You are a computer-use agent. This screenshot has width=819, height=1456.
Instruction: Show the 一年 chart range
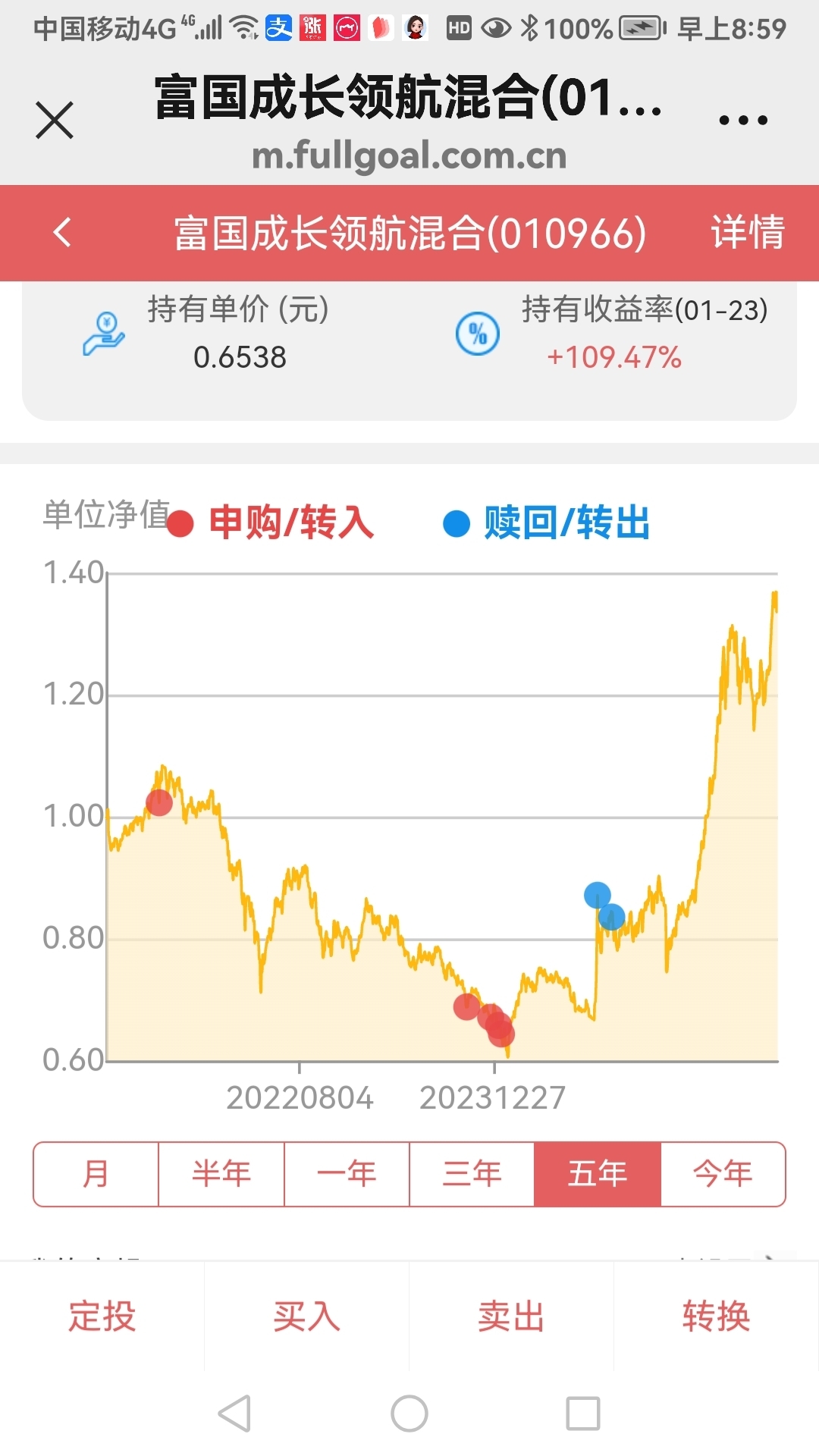pos(347,1174)
